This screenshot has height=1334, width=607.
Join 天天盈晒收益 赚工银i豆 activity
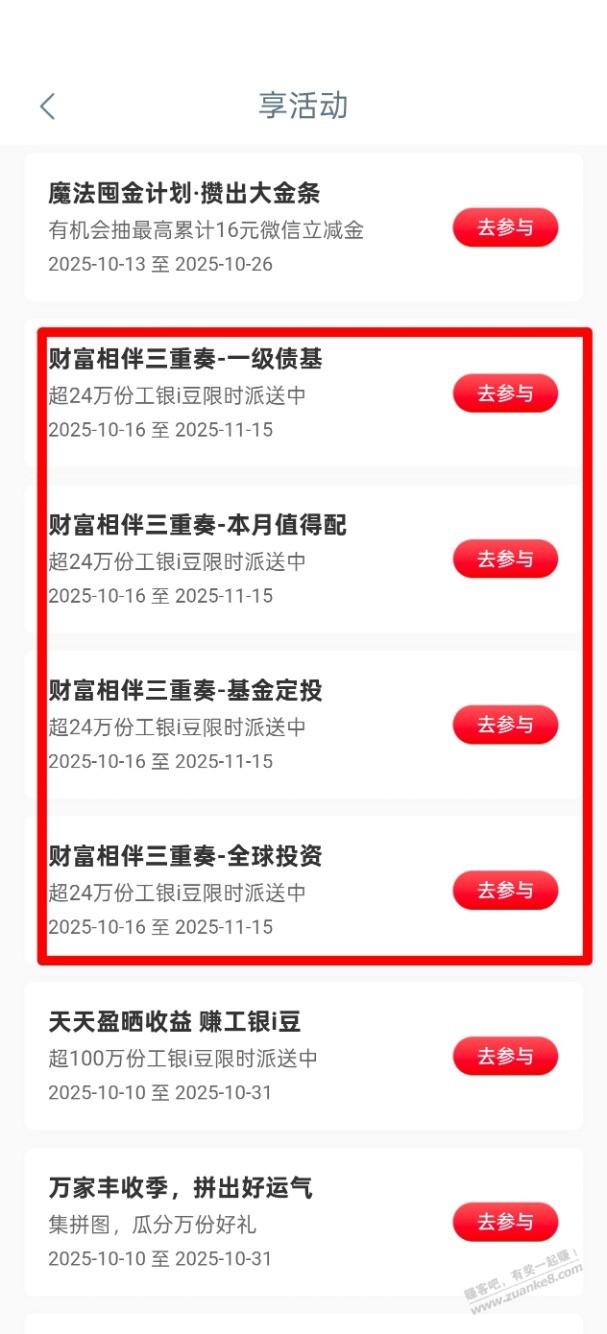click(x=505, y=1056)
